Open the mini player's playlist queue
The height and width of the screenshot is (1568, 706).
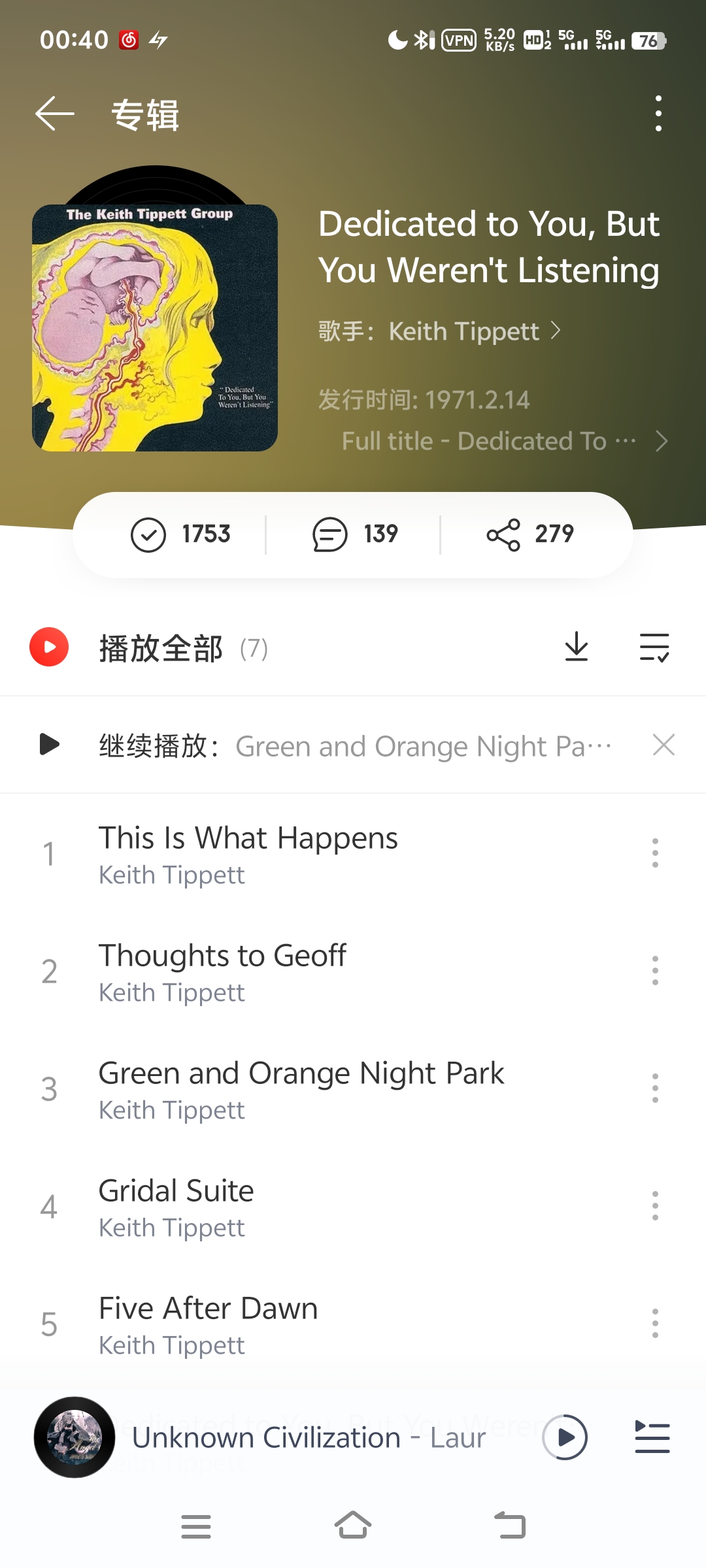pos(652,1437)
